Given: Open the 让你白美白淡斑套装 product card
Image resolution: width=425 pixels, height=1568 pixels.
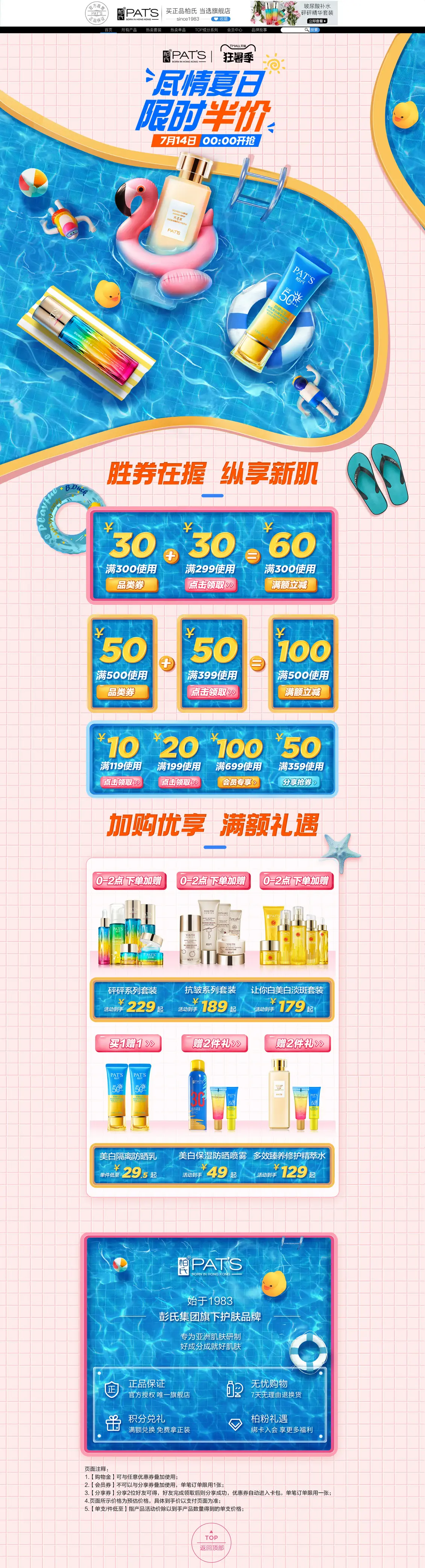Looking at the screenshot, I should pyautogui.click(x=296, y=938).
